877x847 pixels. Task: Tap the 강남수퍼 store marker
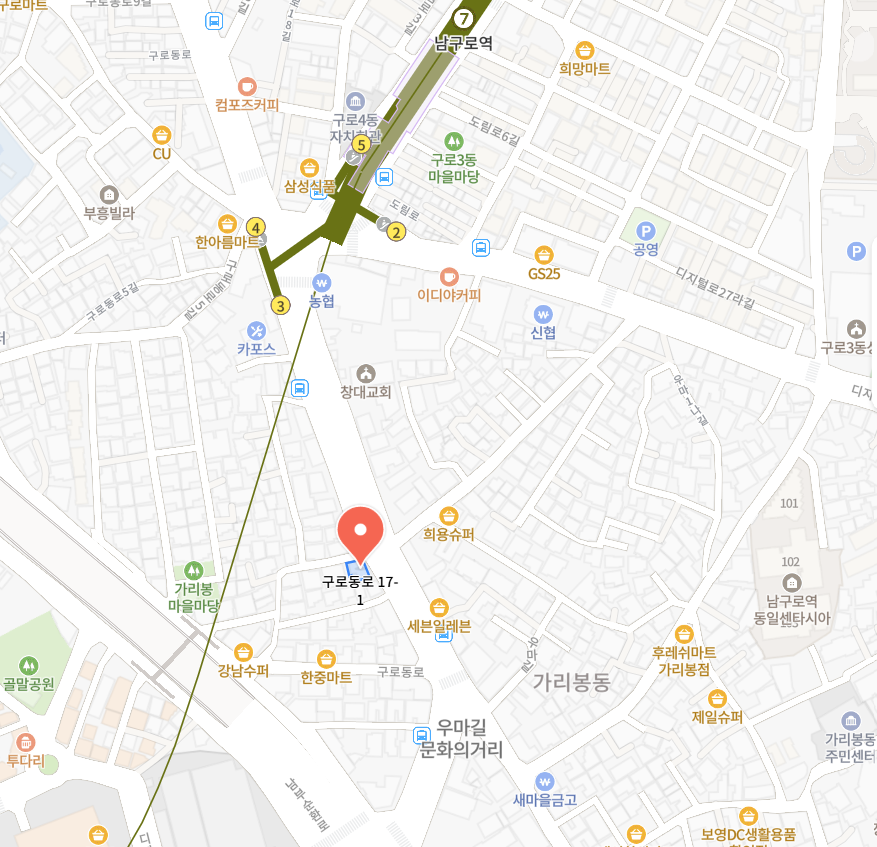(x=243, y=652)
